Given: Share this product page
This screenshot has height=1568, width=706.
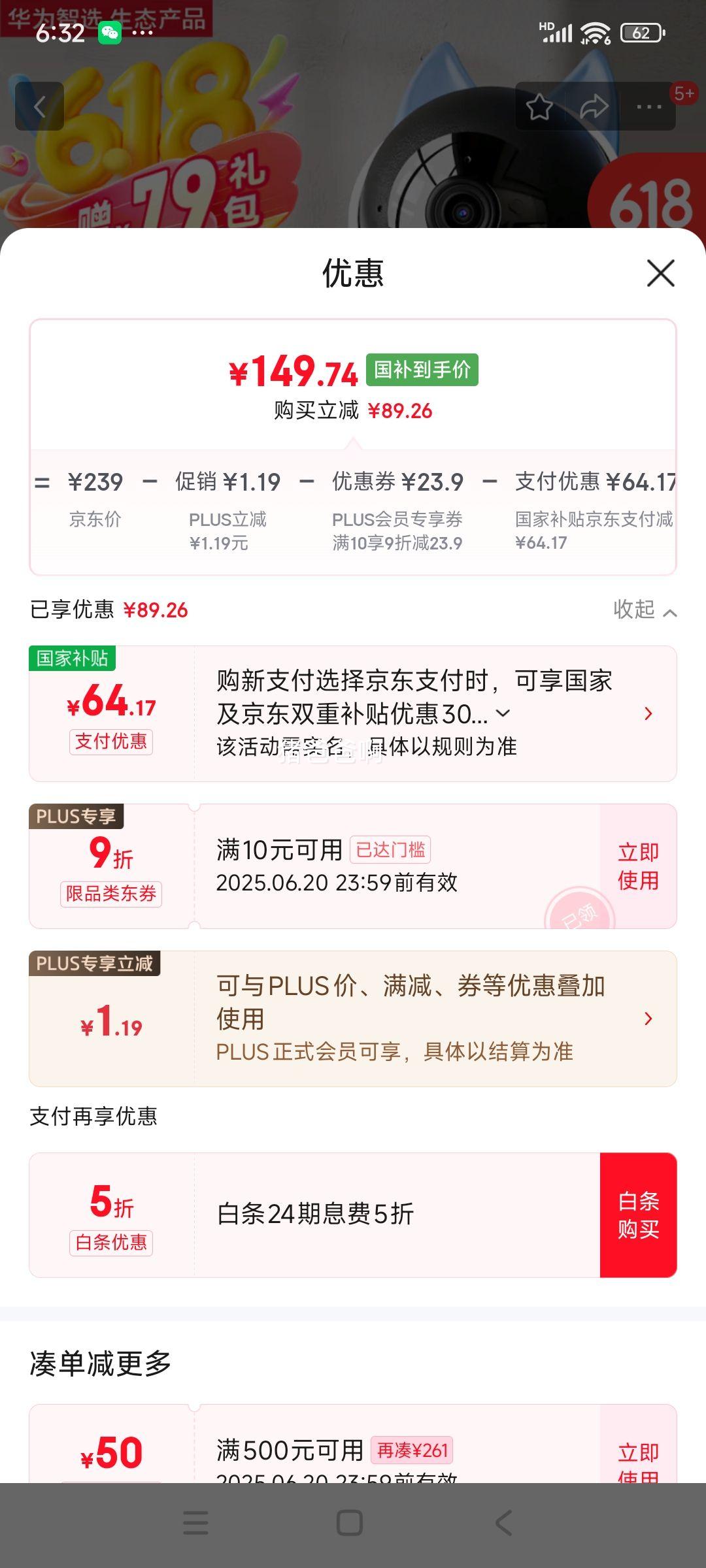Looking at the screenshot, I should click(594, 106).
